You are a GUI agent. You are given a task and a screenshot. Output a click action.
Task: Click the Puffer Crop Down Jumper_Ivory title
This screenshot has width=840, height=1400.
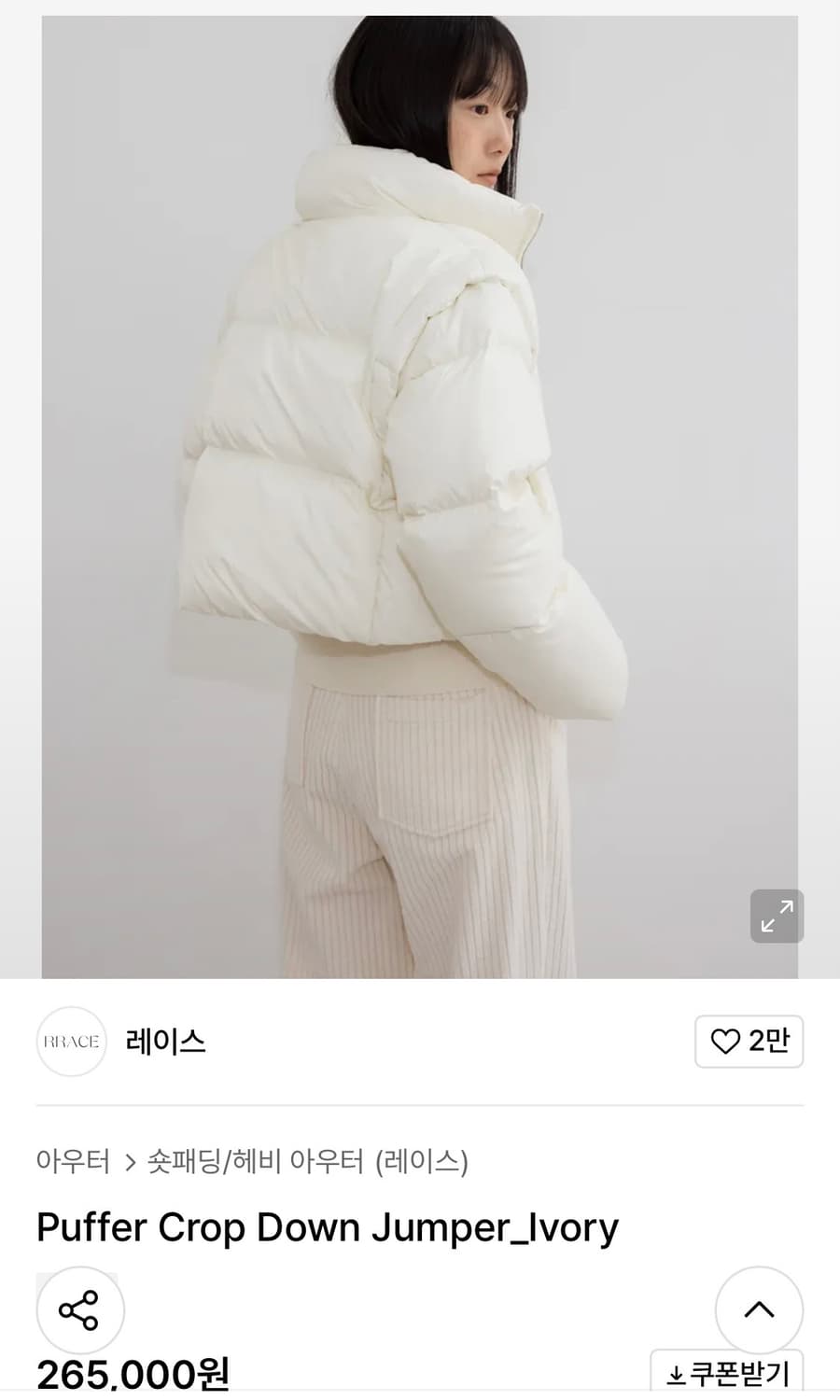[x=326, y=1227]
